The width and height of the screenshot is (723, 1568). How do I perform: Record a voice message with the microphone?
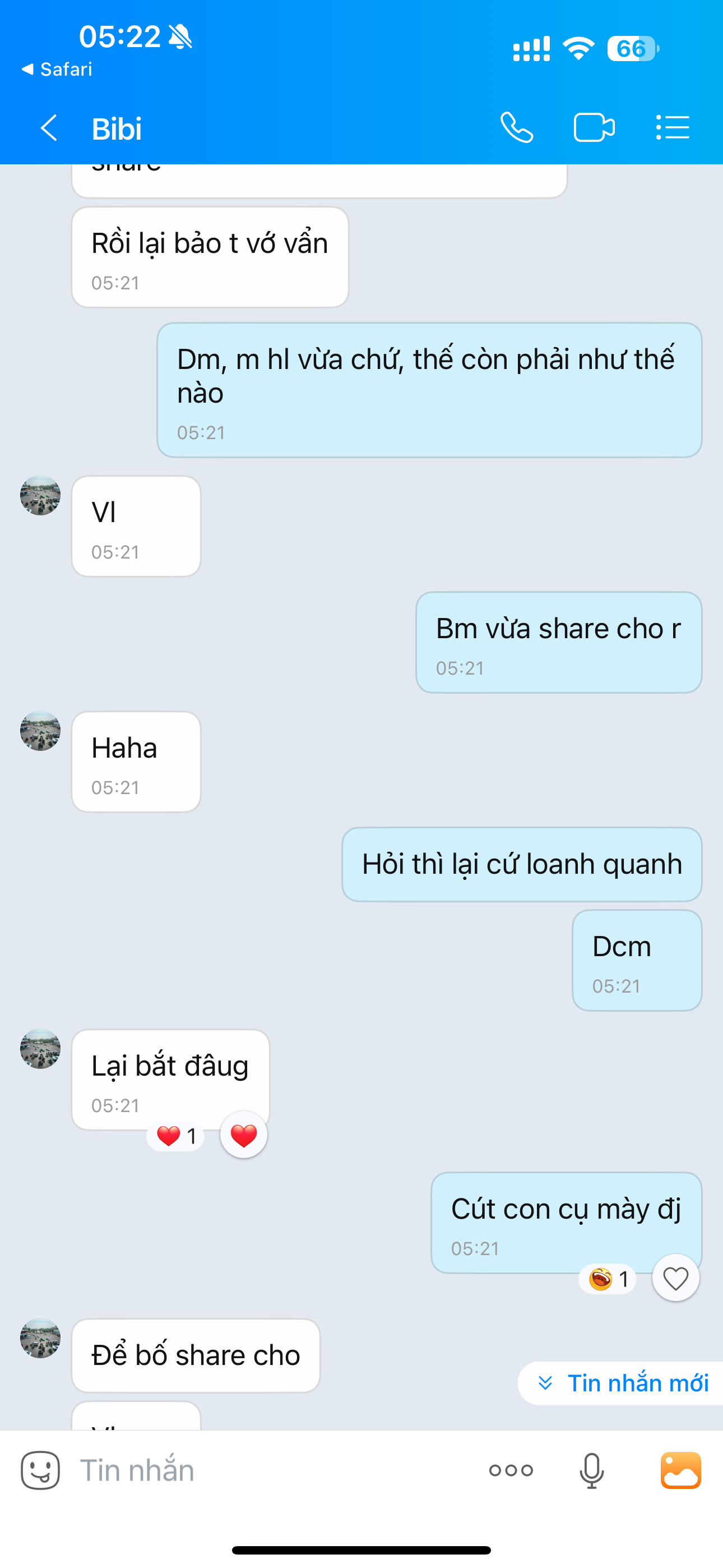pyautogui.click(x=591, y=1470)
